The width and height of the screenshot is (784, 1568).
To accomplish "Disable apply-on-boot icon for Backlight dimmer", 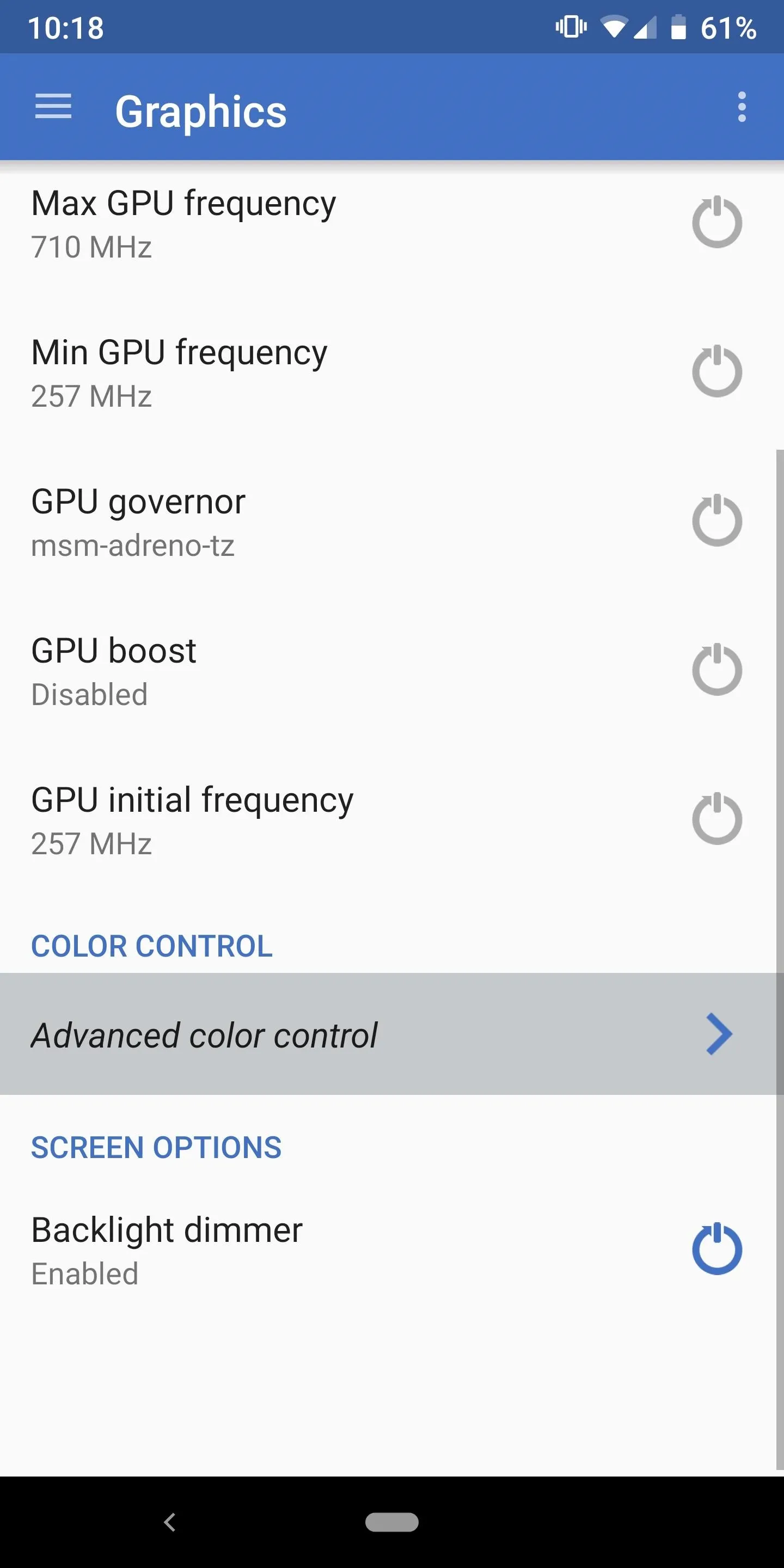I will [x=717, y=1248].
